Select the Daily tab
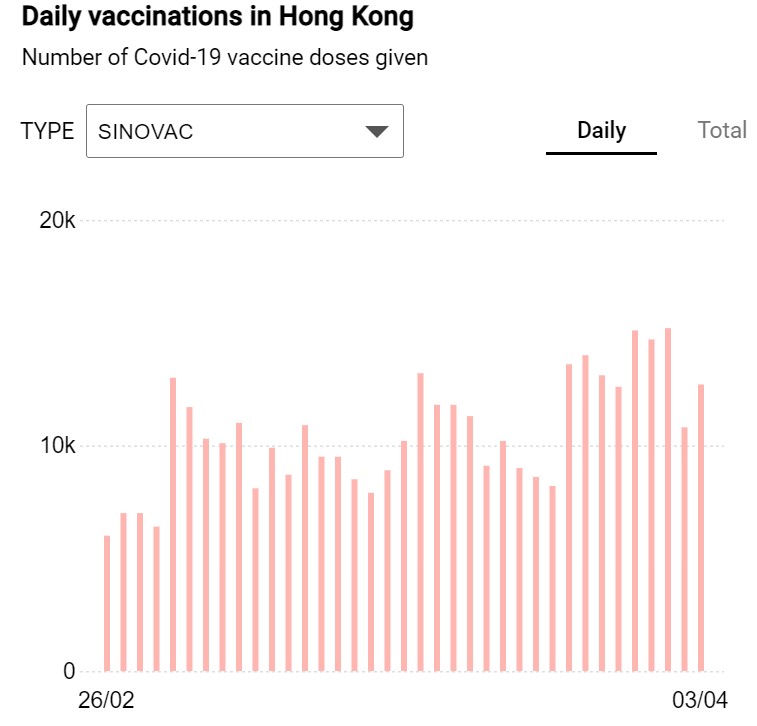Image resolution: width=757 pixels, height=726 pixels. (601, 130)
